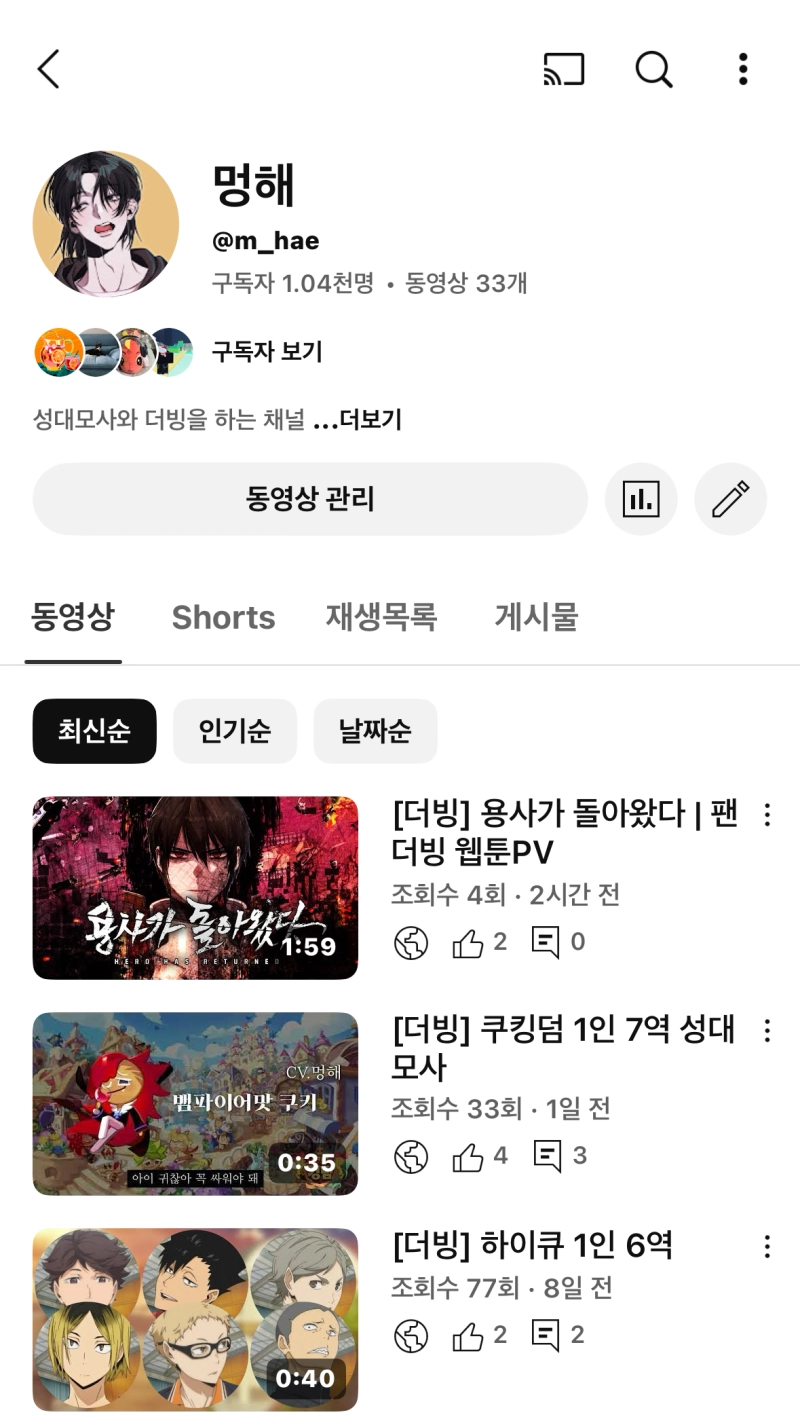Open the top-right overflow menu
The image size is (800, 1419).
coord(742,69)
